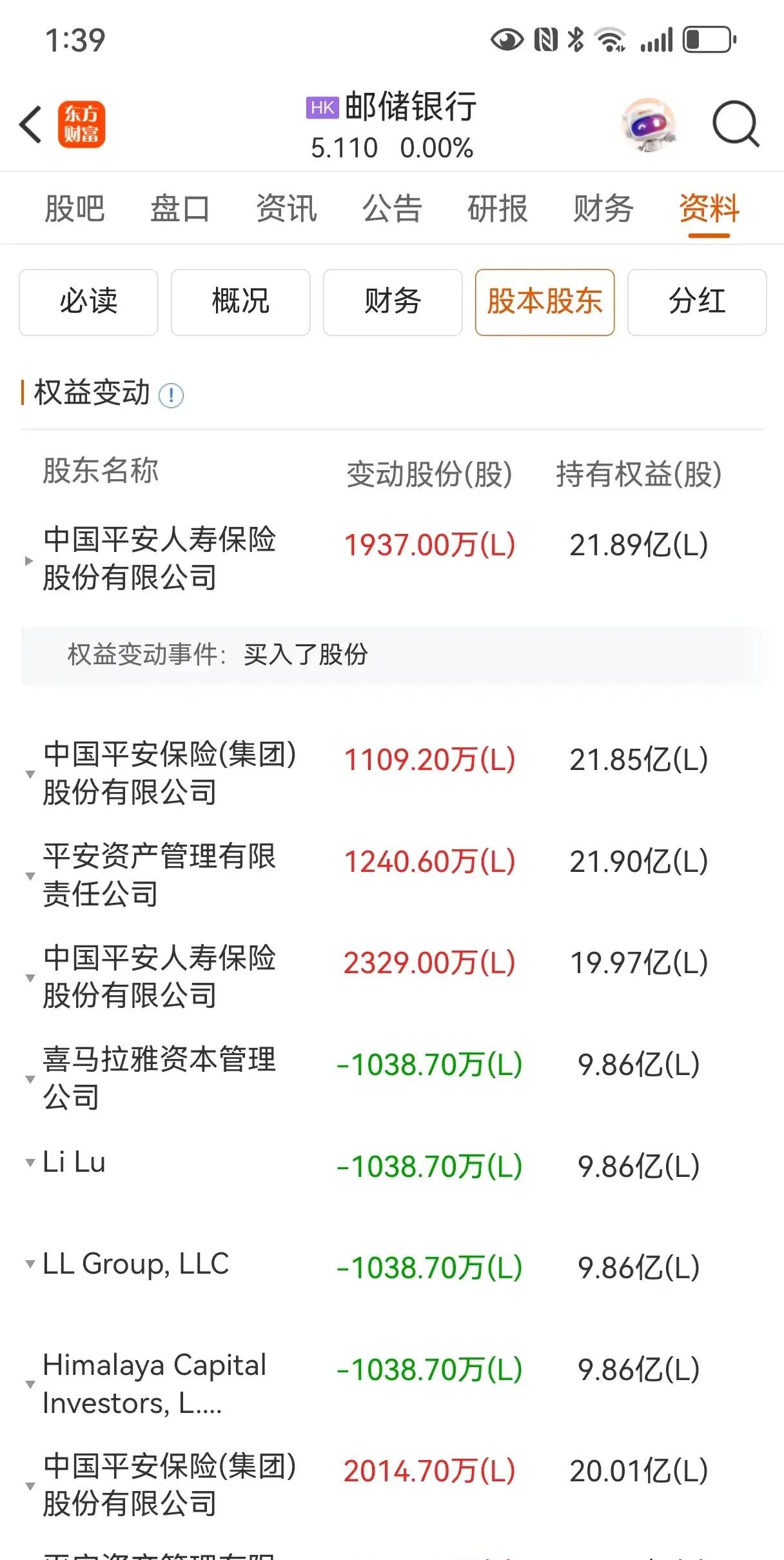
Task: Click the AI assistant robot icon
Action: [x=648, y=124]
